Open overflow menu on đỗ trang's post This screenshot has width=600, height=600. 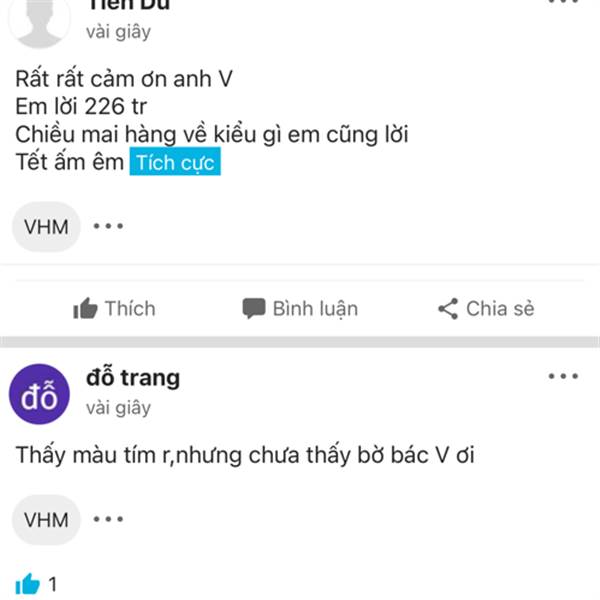(x=563, y=376)
